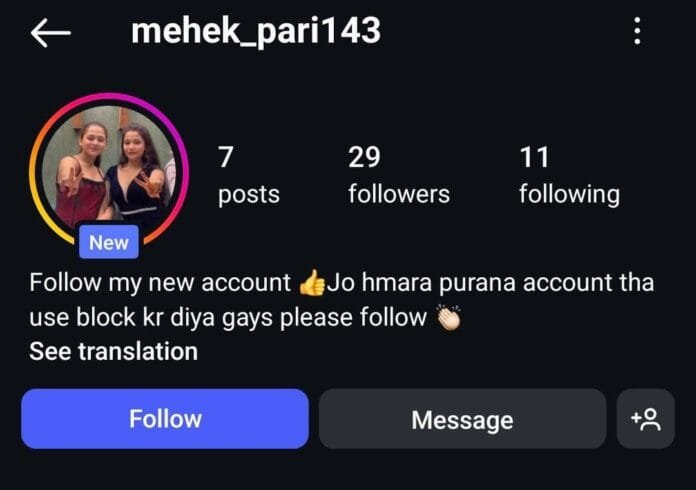Go back using the arrow icon
This screenshot has height=490, width=696.
pyautogui.click(x=50, y=33)
